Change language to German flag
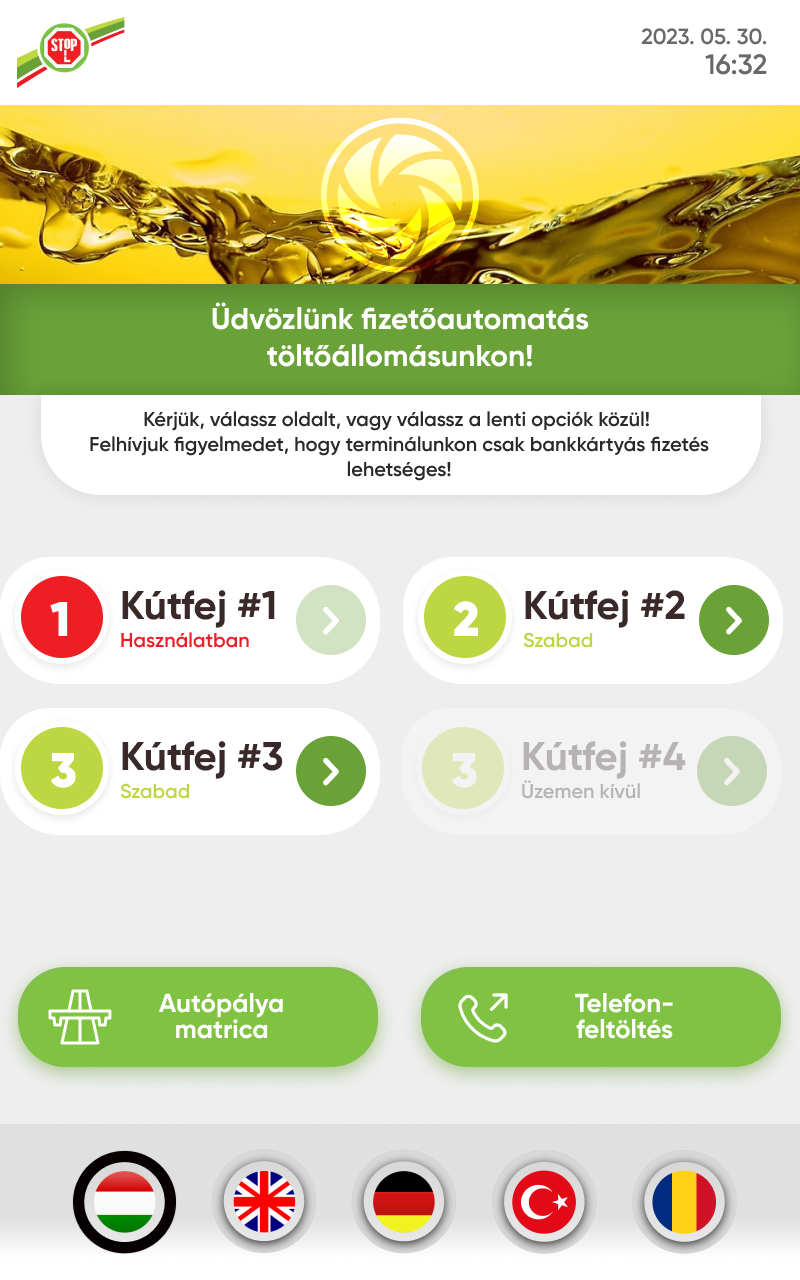Screen dimensions: 800x1280 point(404,1201)
